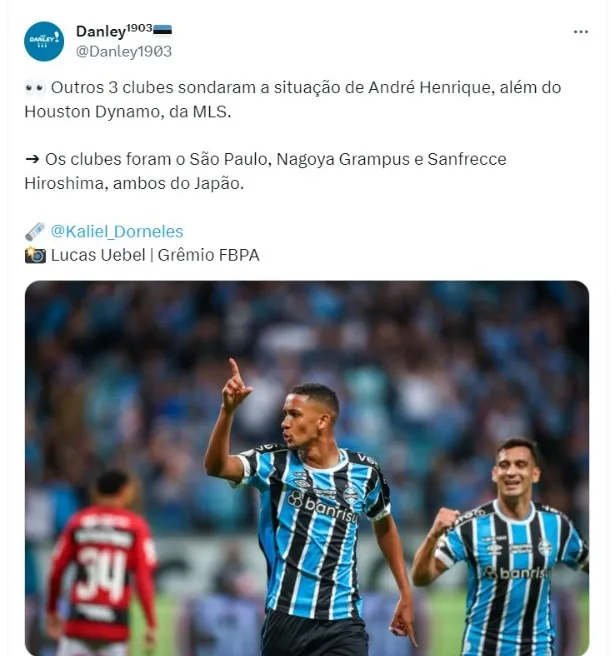The image size is (611, 656).
Task: View the attached Grêmio photo
Action: click(306, 468)
